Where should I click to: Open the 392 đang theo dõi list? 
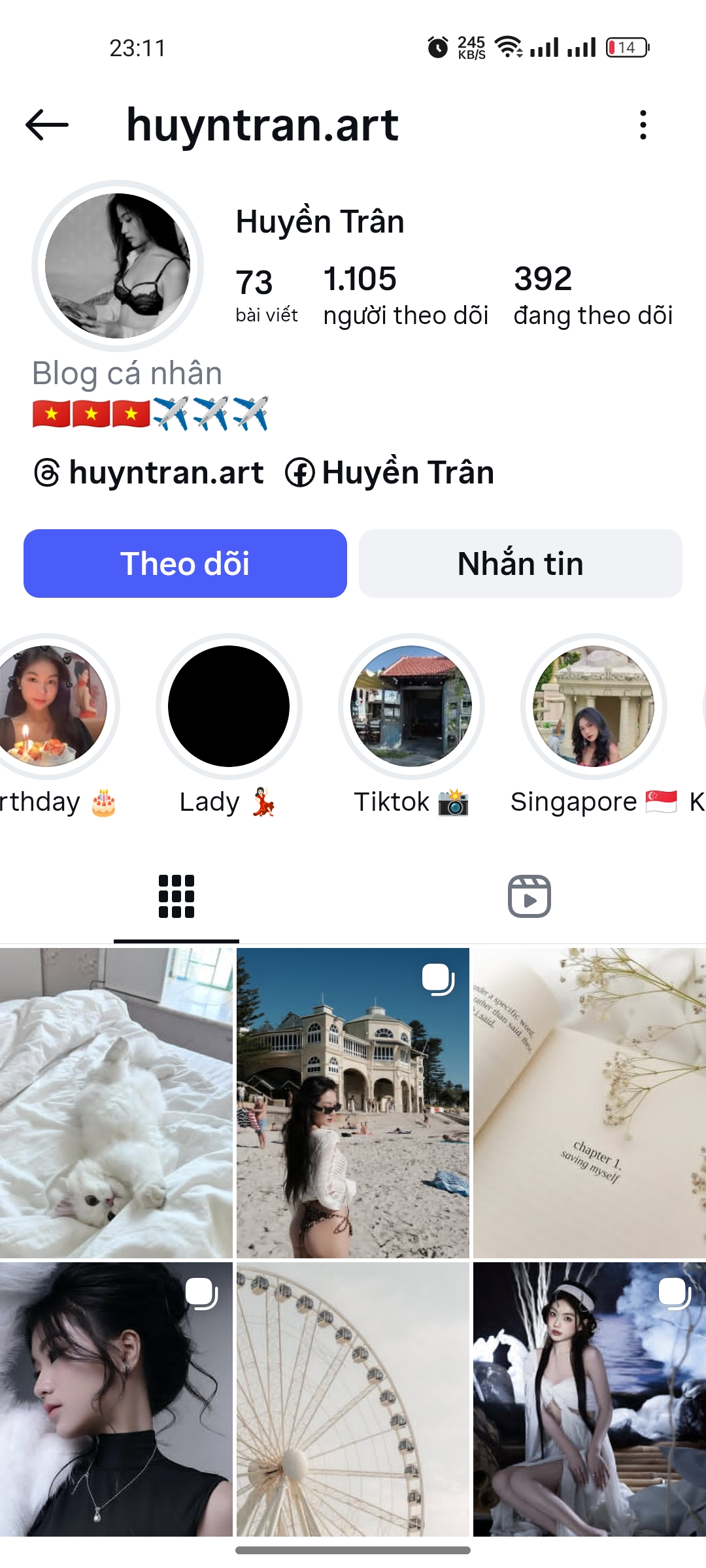click(592, 295)
